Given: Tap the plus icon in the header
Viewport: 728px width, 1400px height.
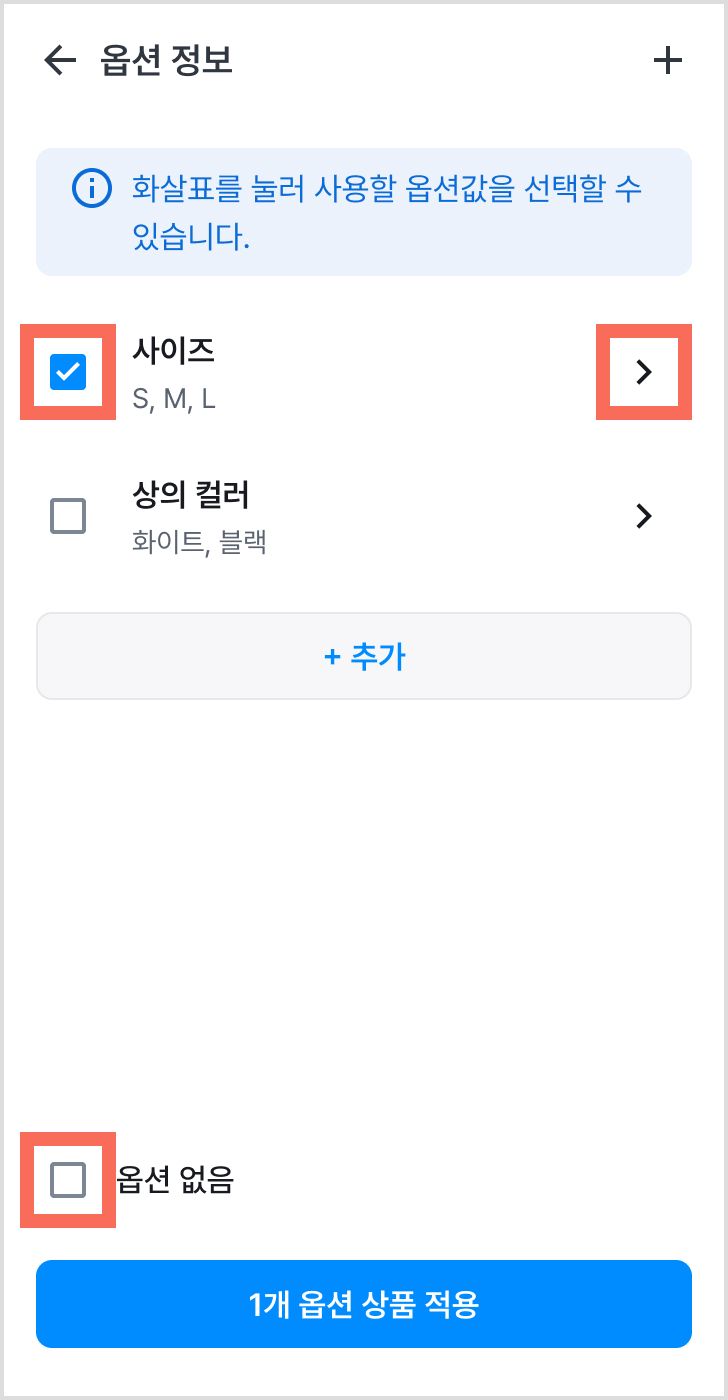Looking at the screenshot, I should [x=667, y=61].
